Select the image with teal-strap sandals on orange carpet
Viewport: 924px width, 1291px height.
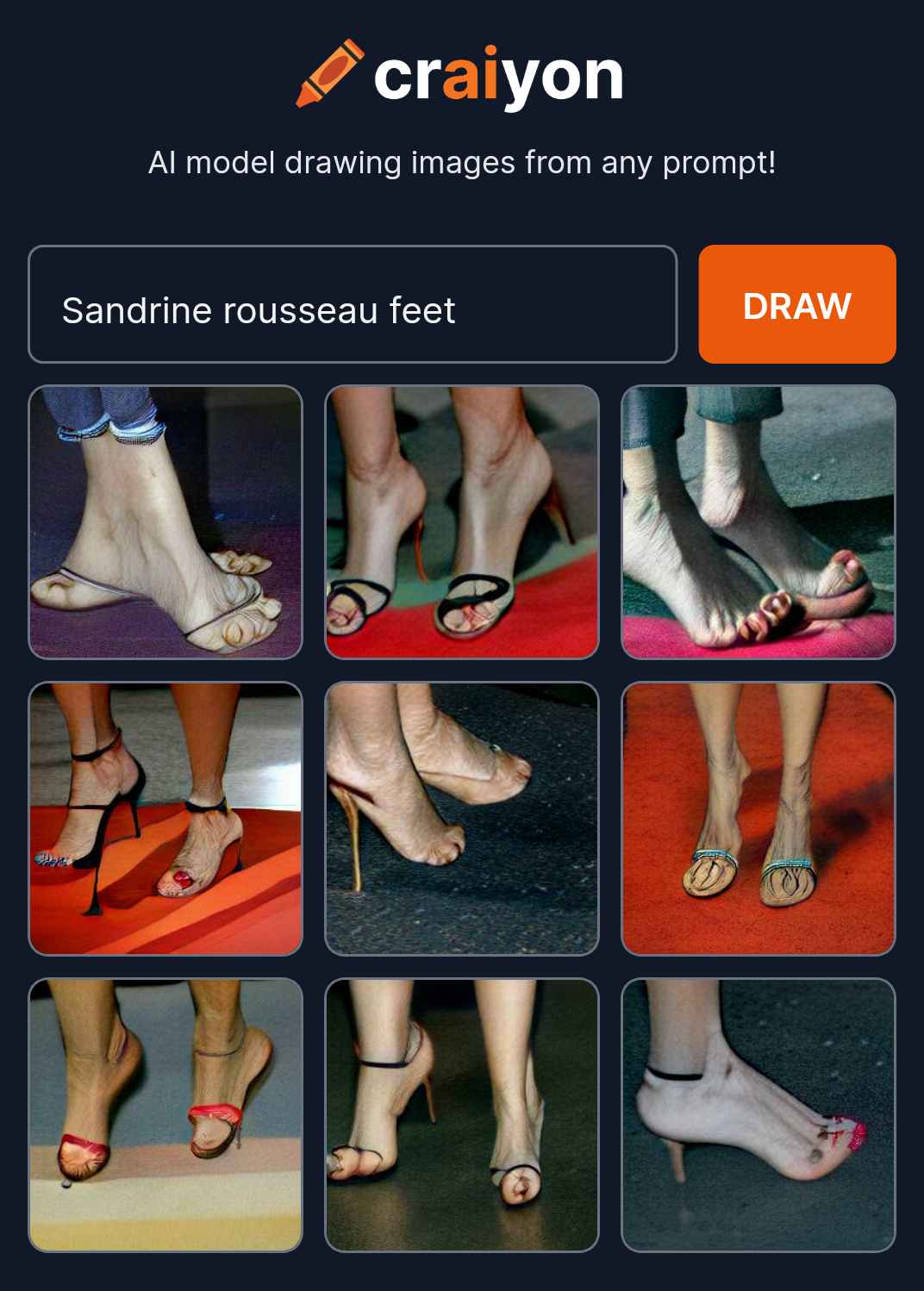[x=758, y=819]
